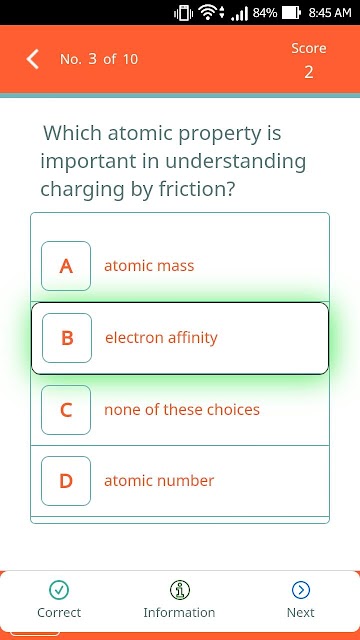The image size is (360, 640).
Task: Go back using the top-left arrow
Action: [33, 59]
